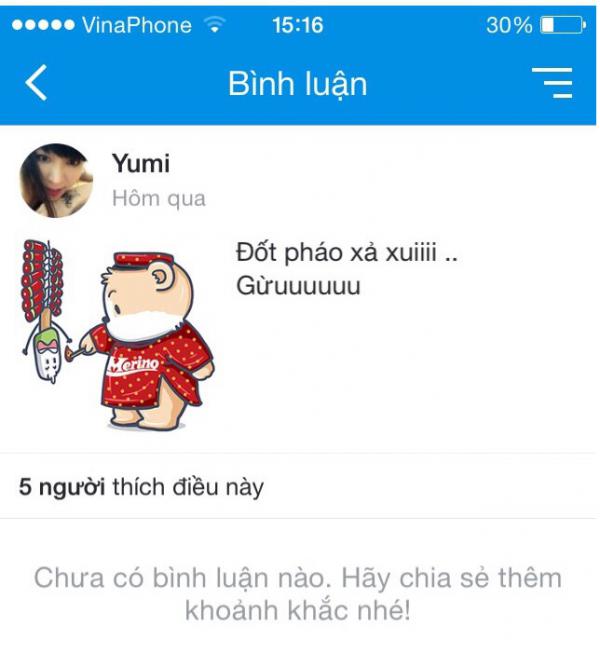Open the menu icon in the header
The width and height of the screenshot is (600, 653).
pyautogui.click(x=552, y=83)
